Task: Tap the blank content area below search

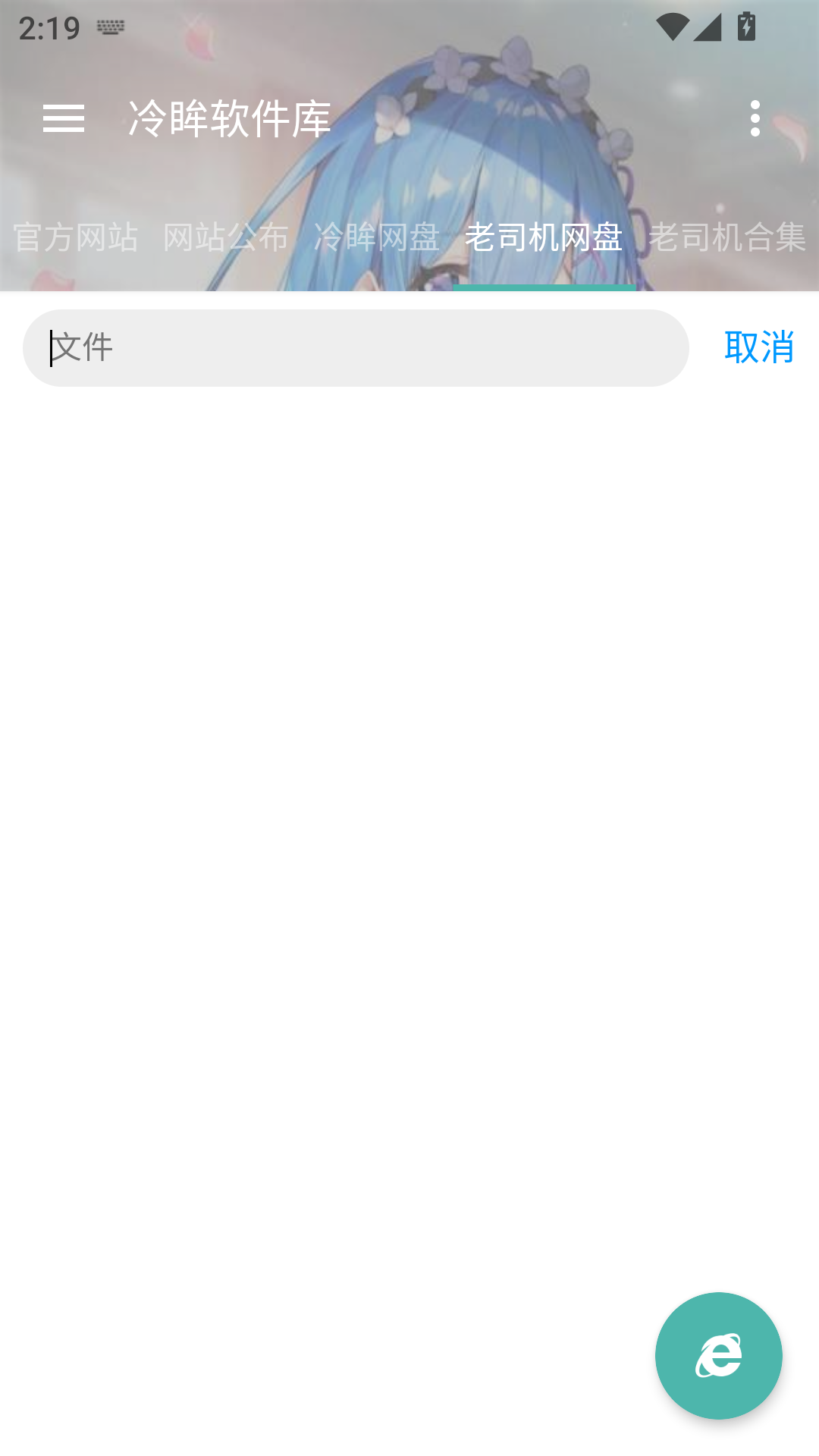Action: coord(409,834)
